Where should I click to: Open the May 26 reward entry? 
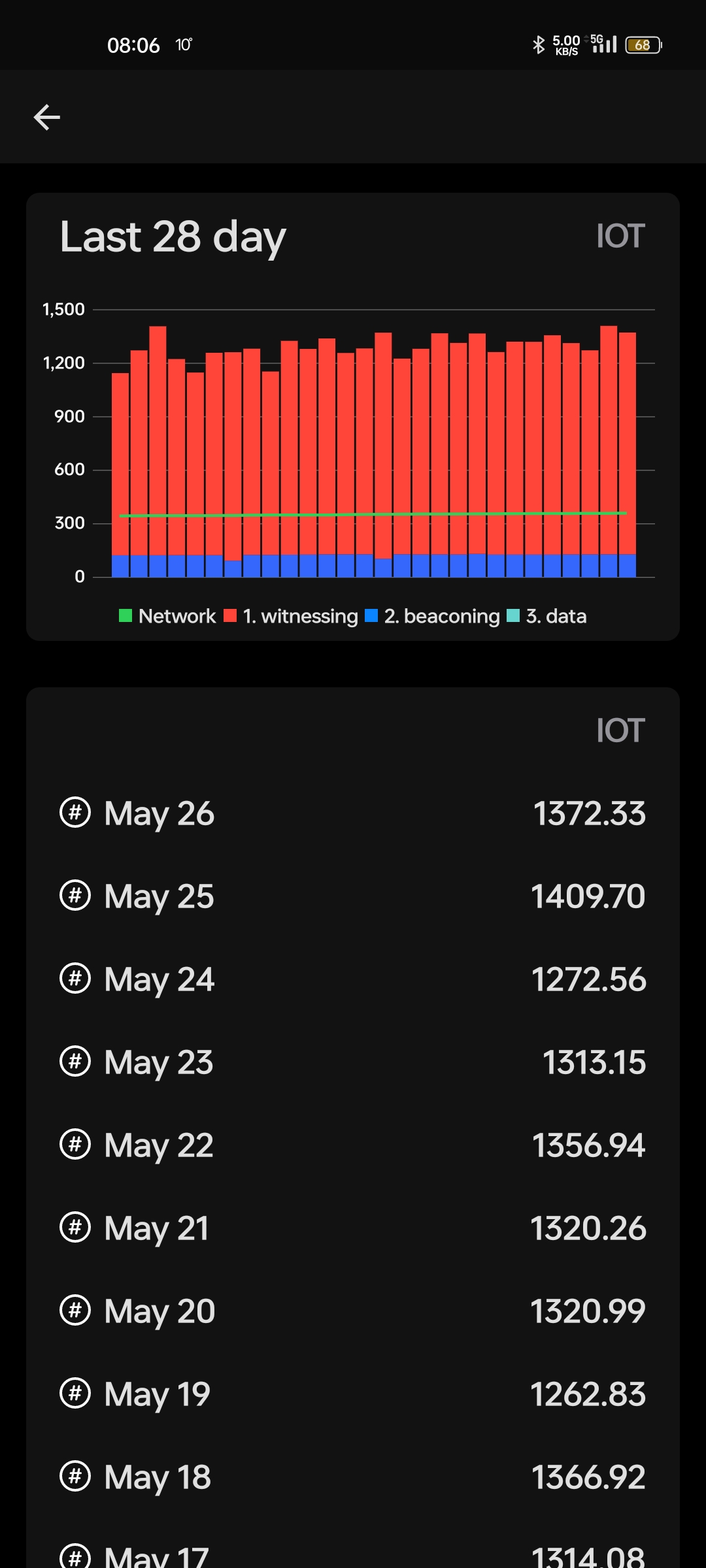click(353, 813)
